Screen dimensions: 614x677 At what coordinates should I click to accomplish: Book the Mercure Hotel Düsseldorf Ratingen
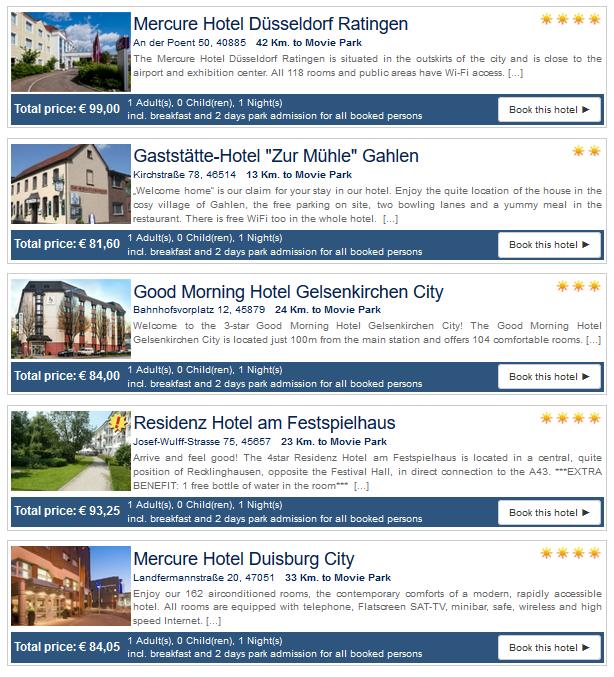(x=549, y=109)
